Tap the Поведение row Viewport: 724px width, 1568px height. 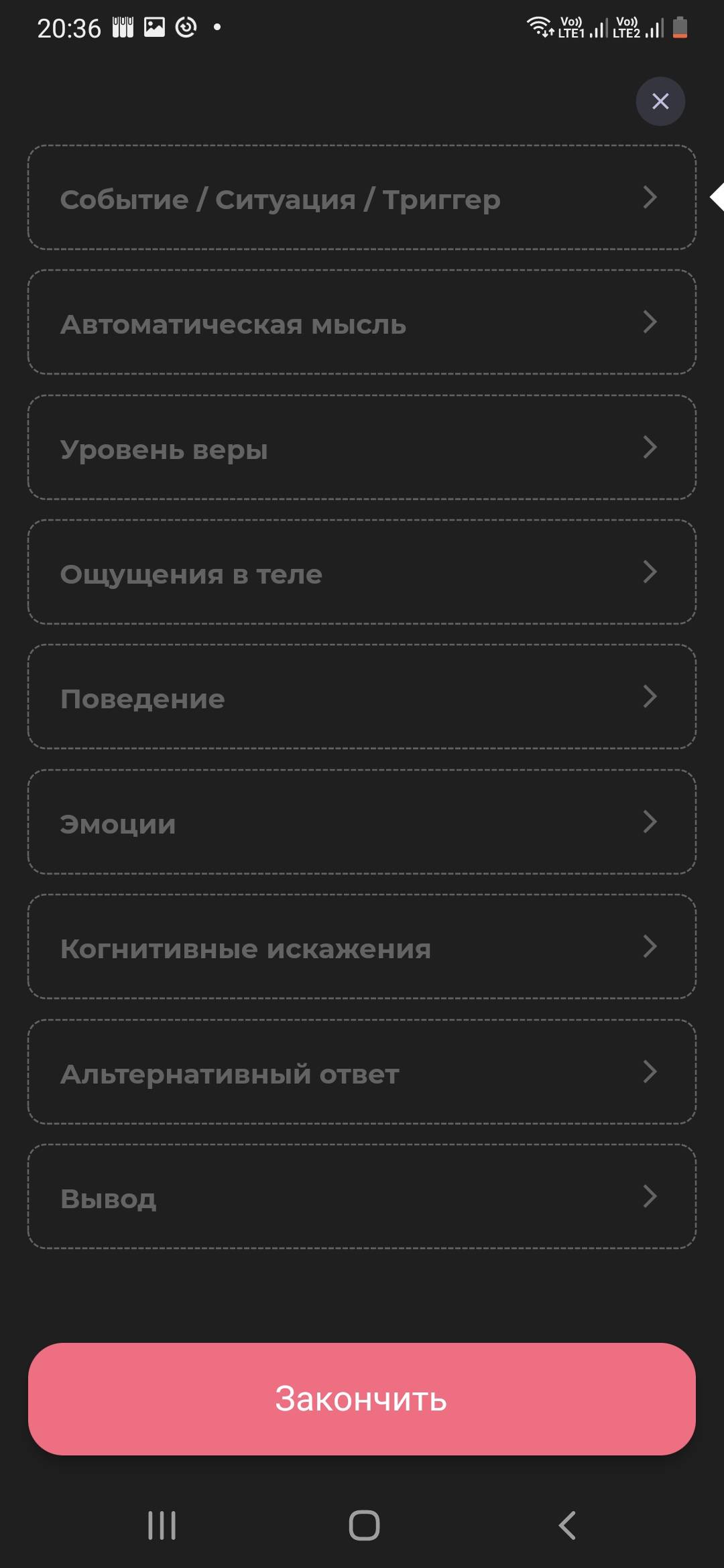[x=361, y=697]
